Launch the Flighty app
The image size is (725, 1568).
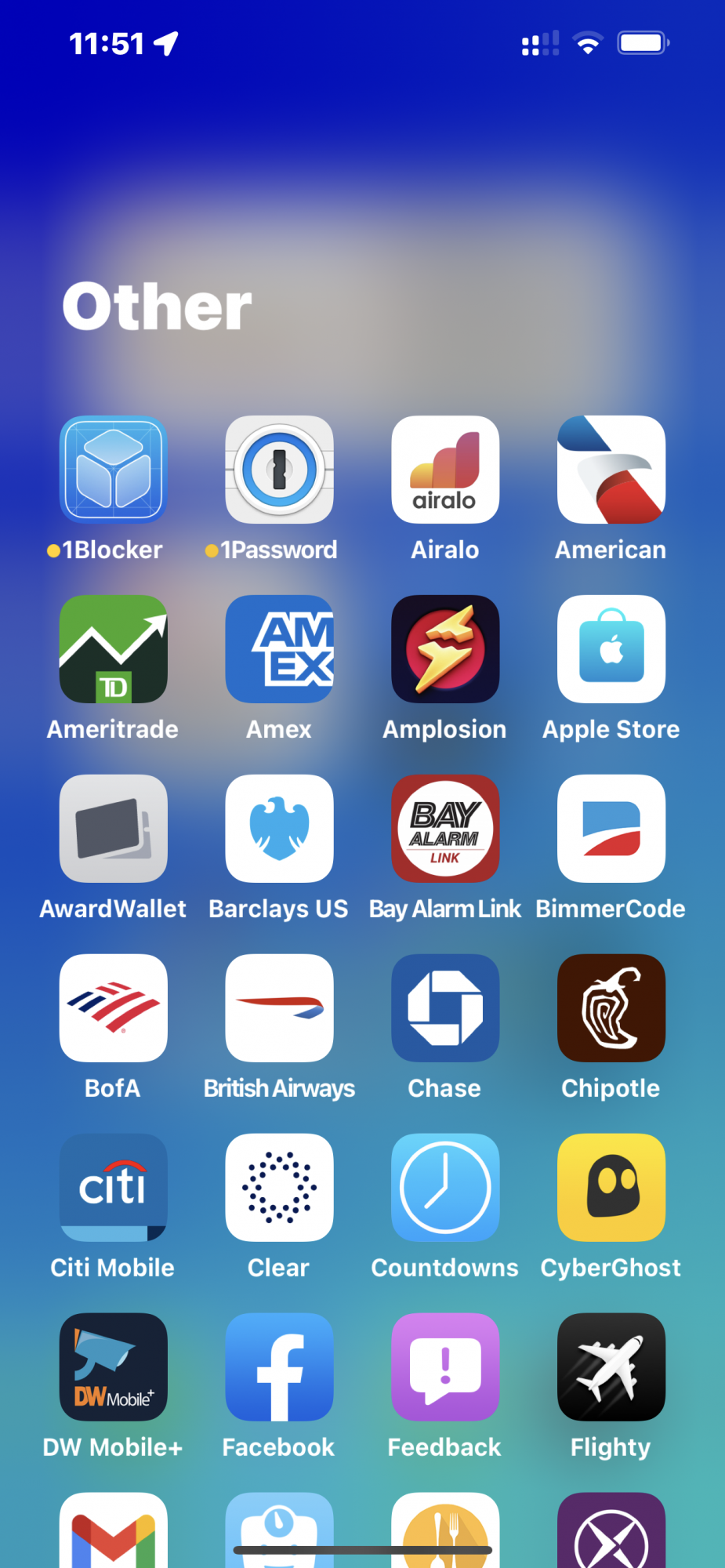[x=611, y=1367]
